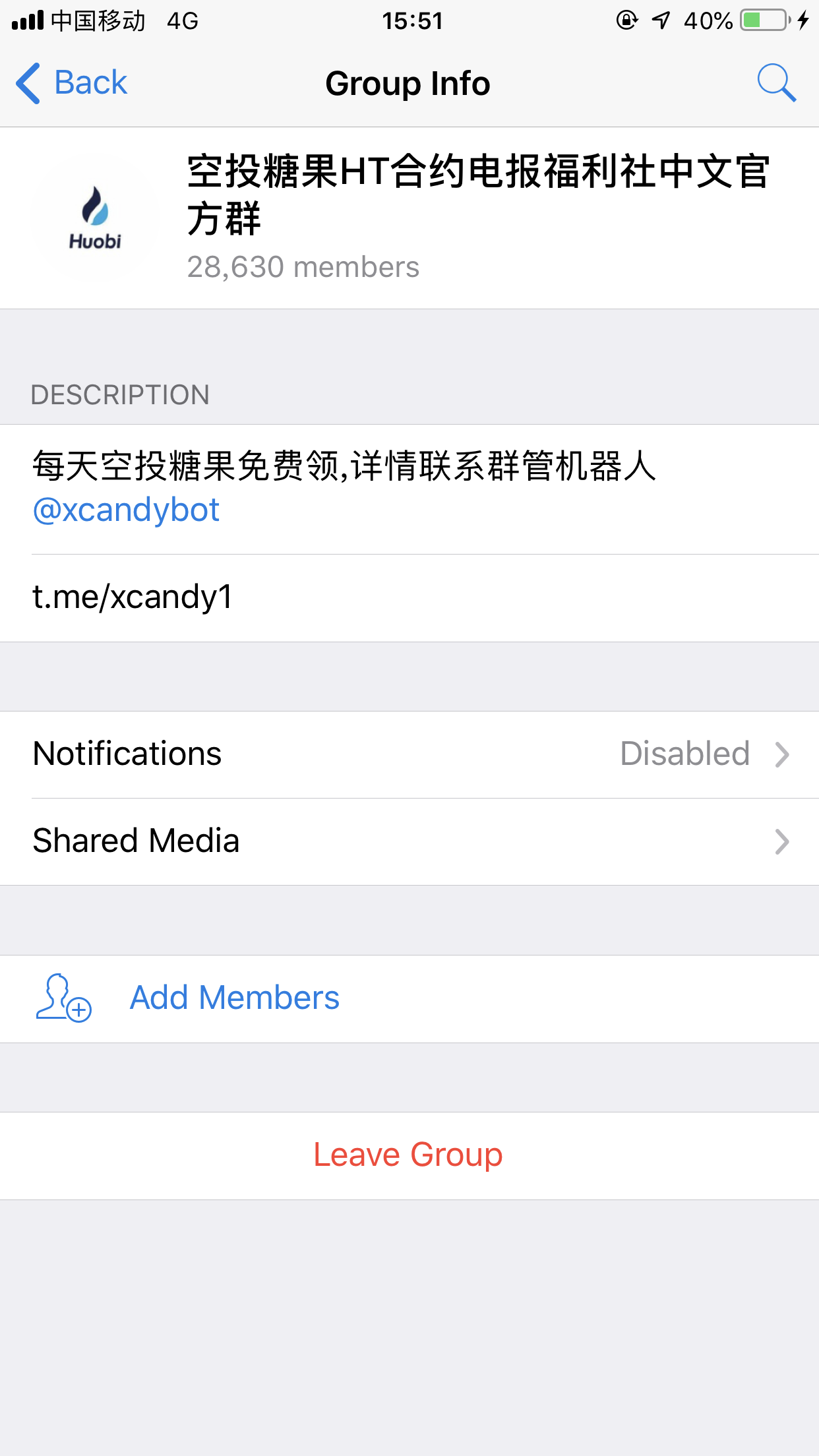The height and width of the screenshot is (1456, 819).
Task: Search within this group
Action: point(776,83)
